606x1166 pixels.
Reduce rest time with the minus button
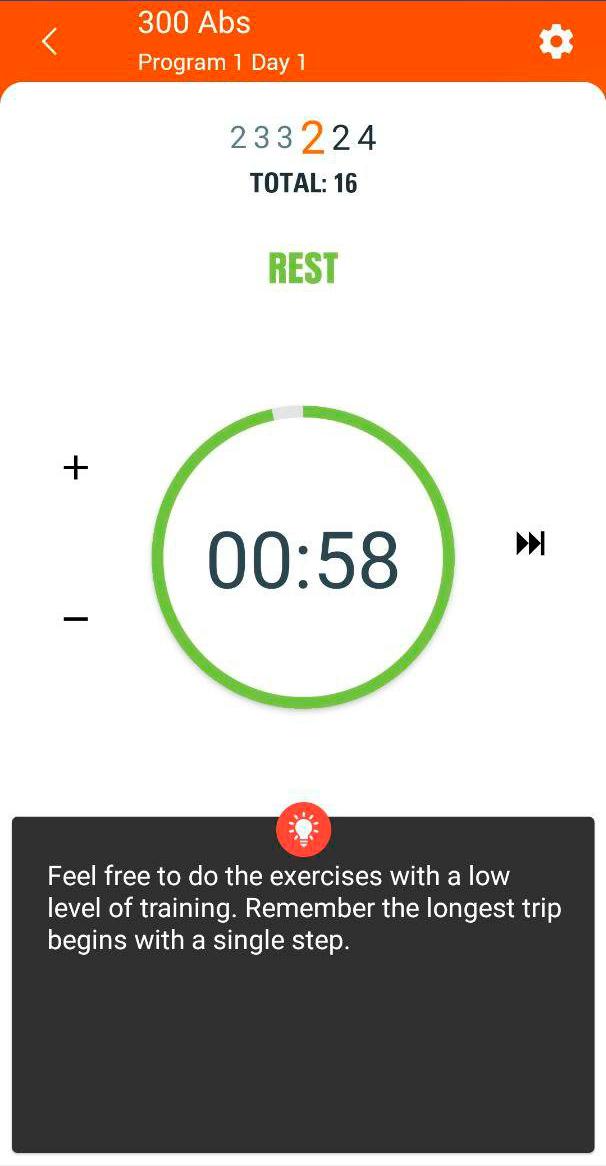click(76, 619)
